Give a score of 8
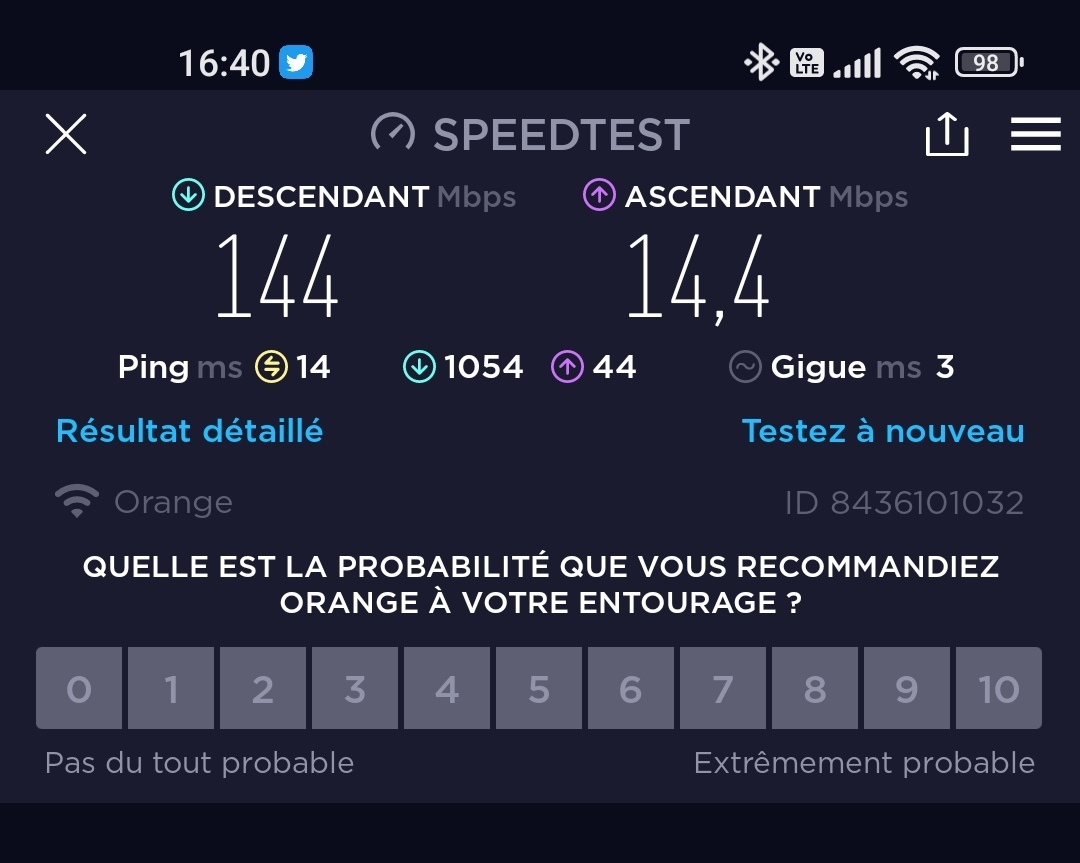The height and width of the screenshot is (863, 1080). pyautogui.click(x=815, y=688)
